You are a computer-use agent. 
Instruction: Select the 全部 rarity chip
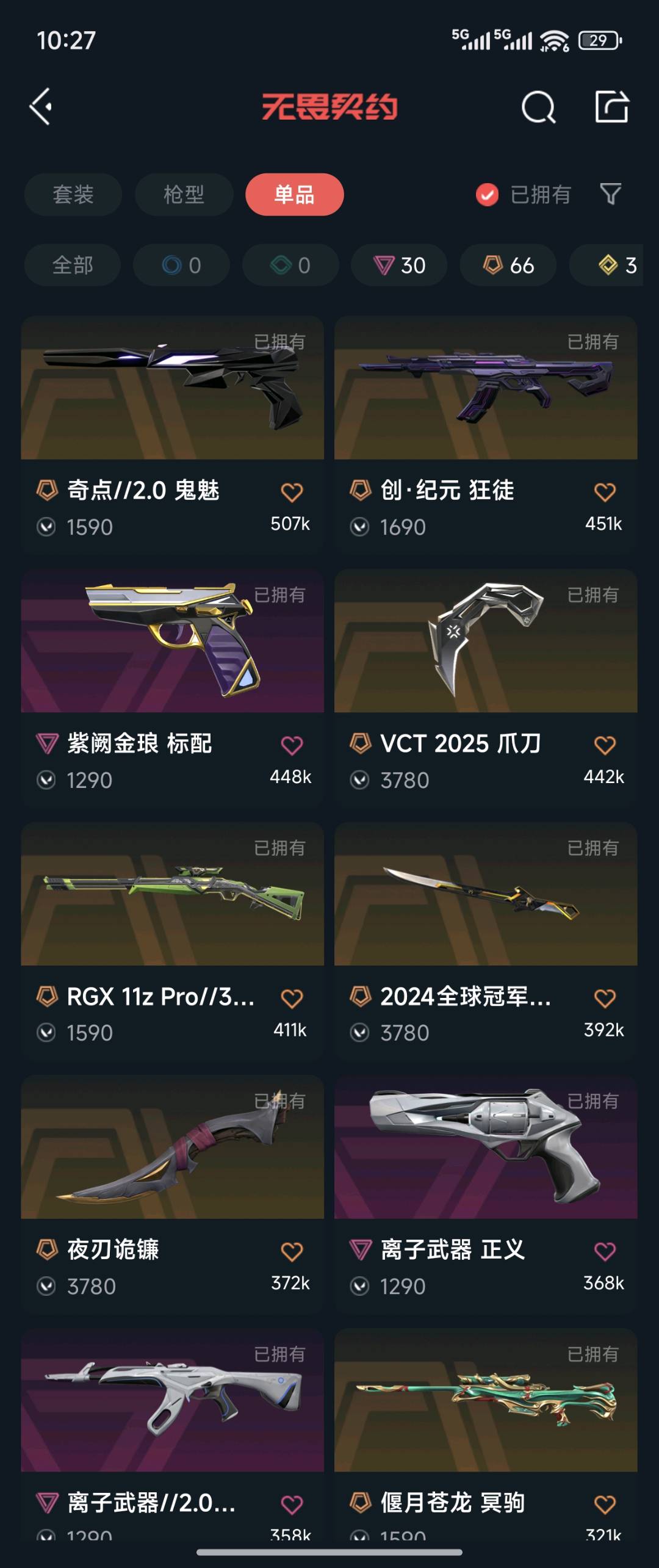pos(73,266)
